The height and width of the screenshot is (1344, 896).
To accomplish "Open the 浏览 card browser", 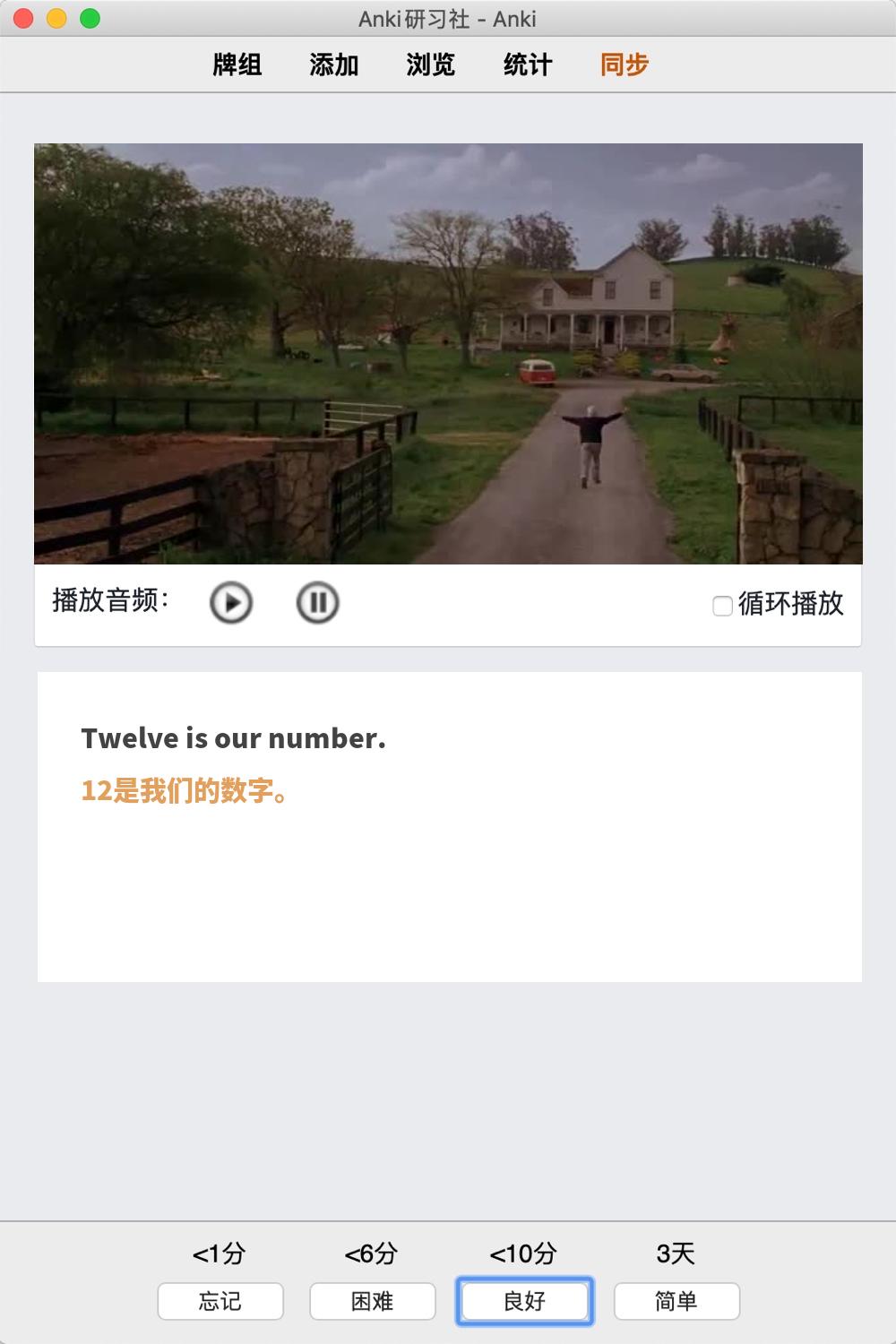I will click(x=431, y=65).
